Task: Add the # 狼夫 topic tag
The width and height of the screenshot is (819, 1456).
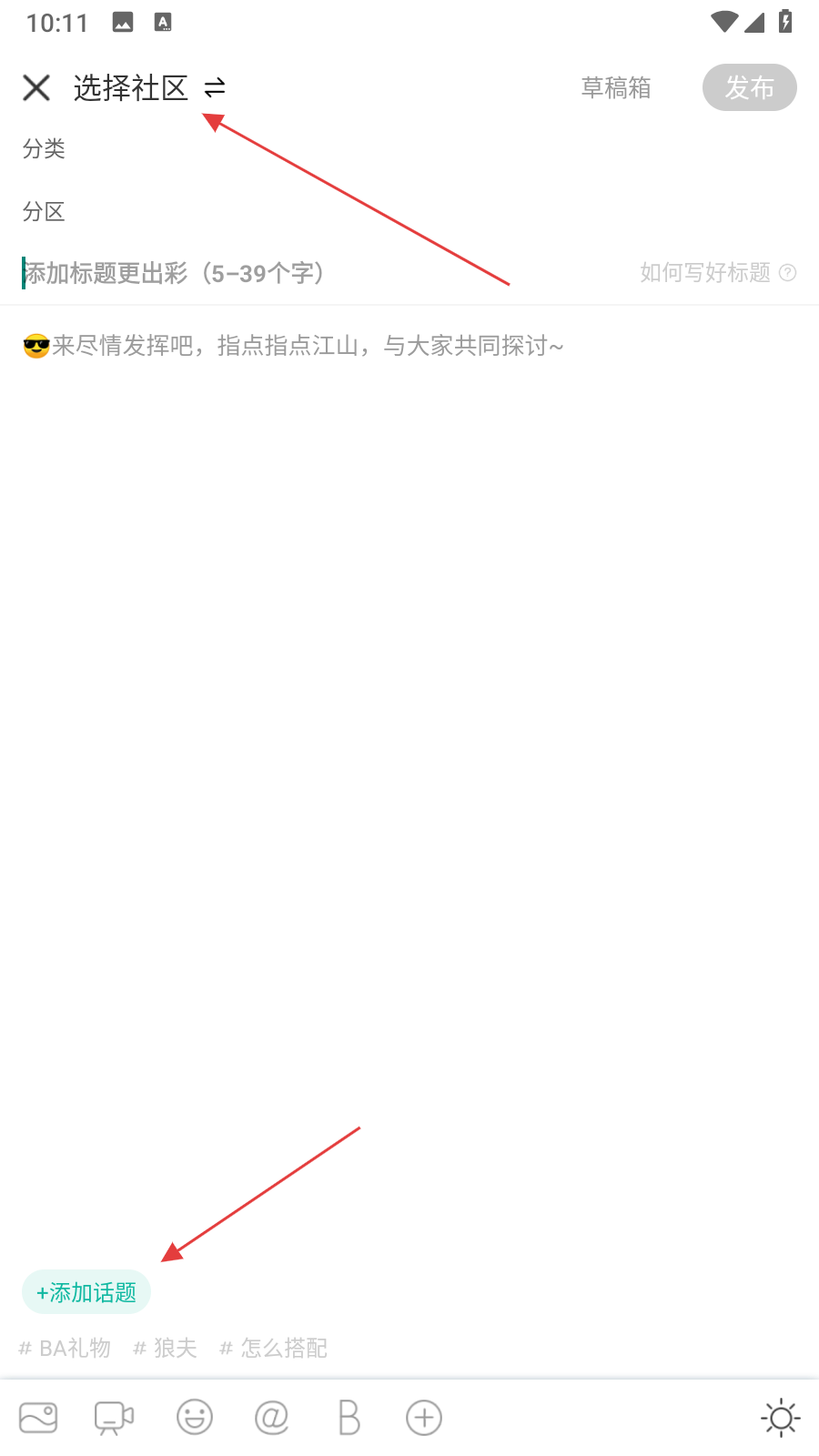Action: (x=165, y=1348)
